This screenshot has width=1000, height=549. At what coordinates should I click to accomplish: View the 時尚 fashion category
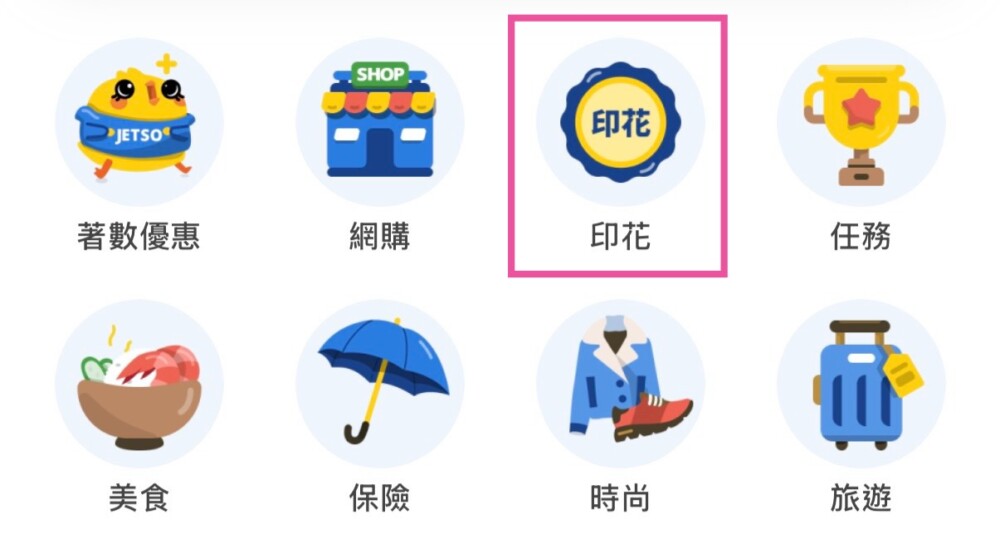620,383
